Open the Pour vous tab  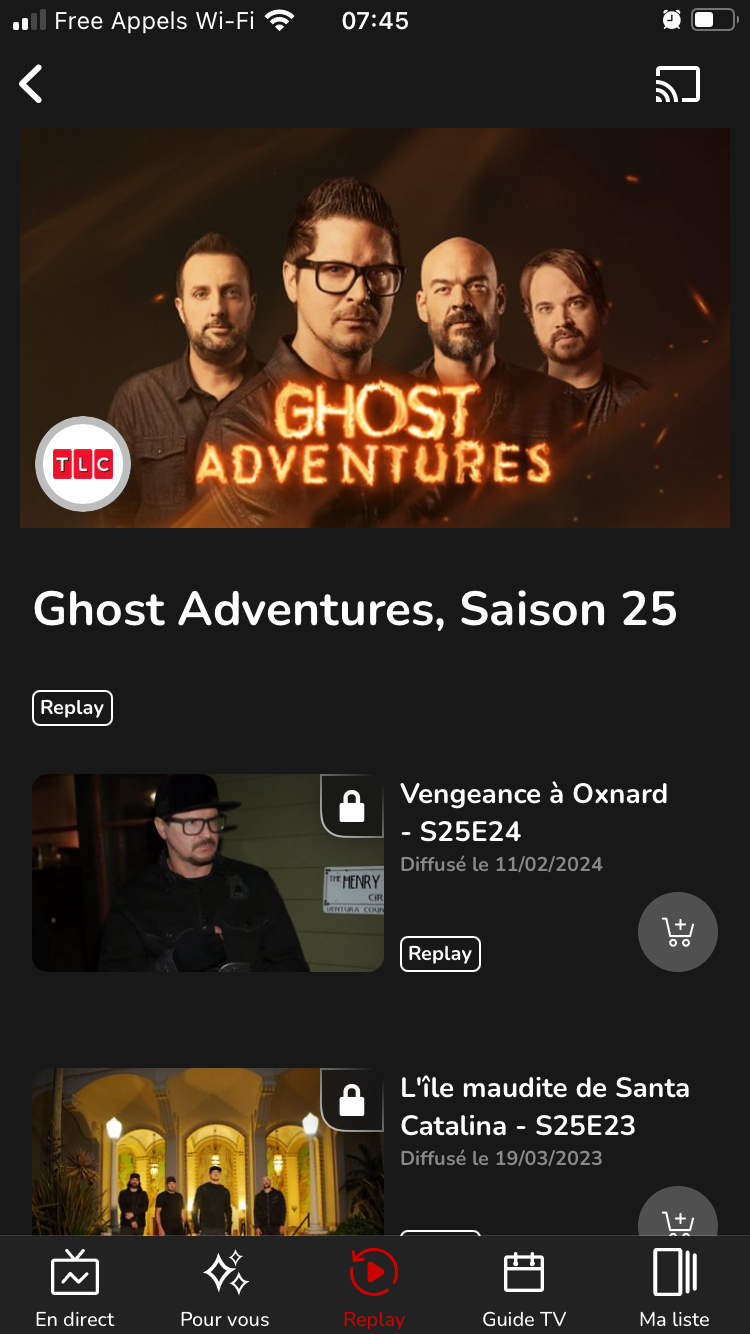(225, 1288)
